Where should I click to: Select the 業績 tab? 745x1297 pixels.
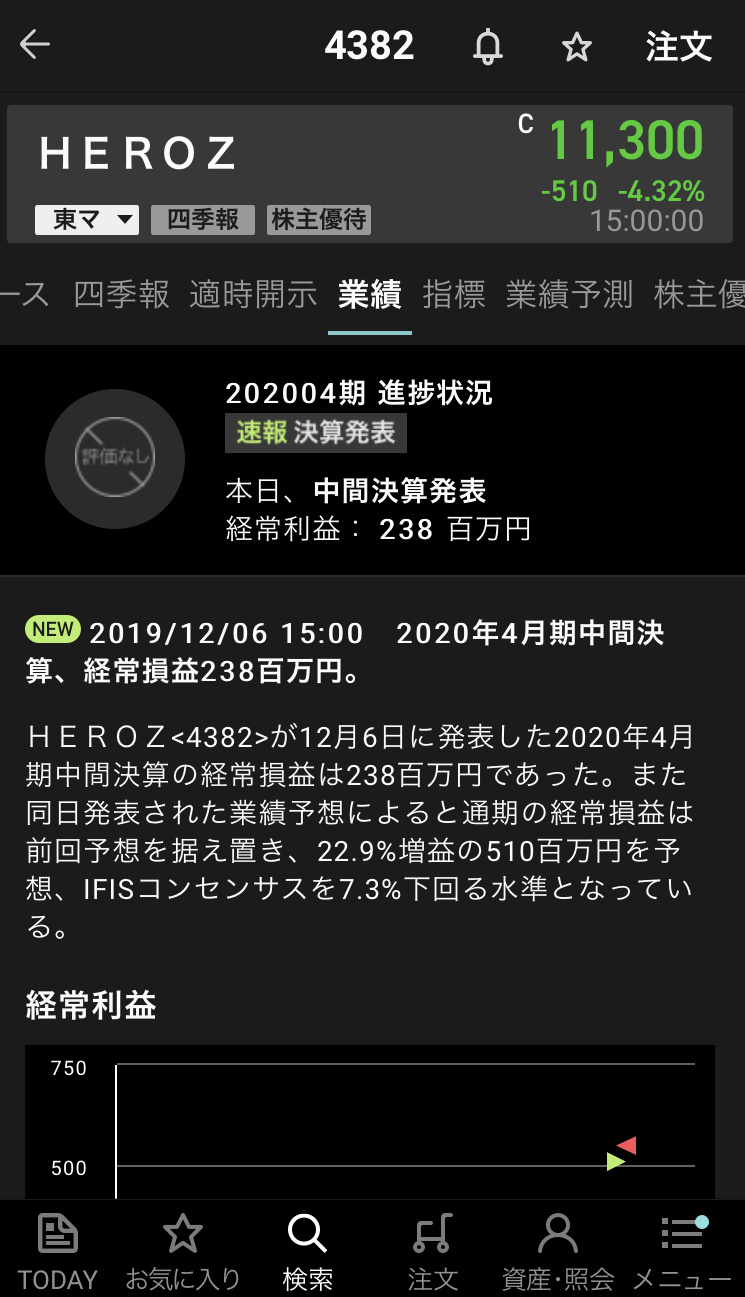click(x=369, y=294)
